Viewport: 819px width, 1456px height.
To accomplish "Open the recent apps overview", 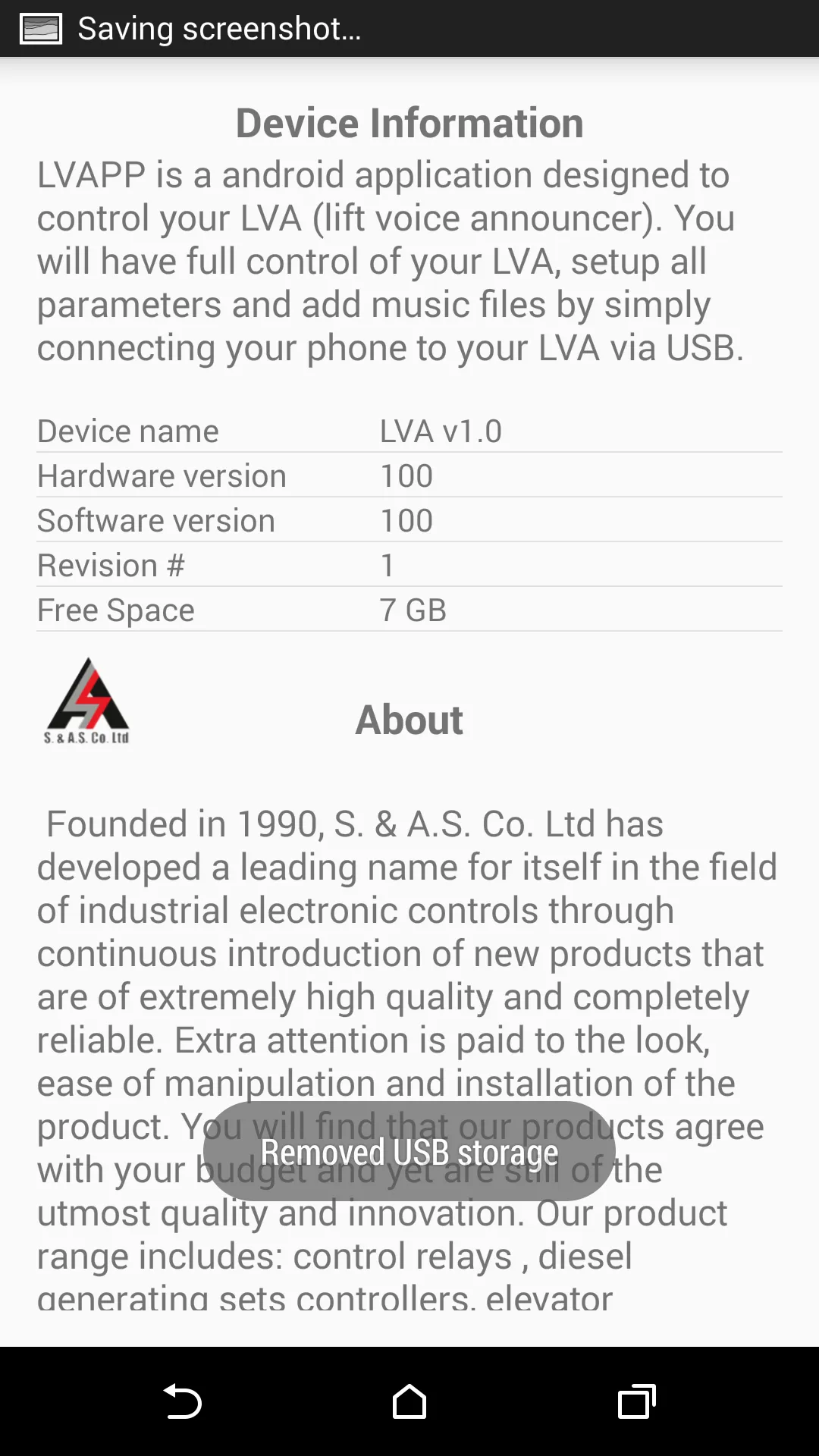I will pyautogui.click(x=637, y=1401).
